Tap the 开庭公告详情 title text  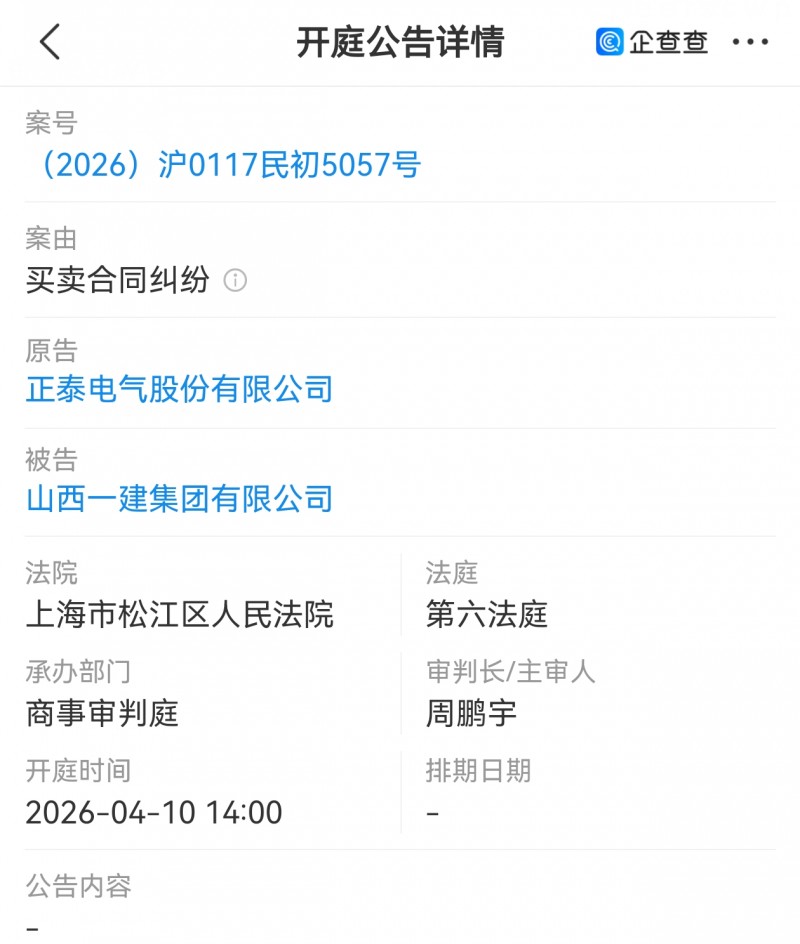click(400, 43)
